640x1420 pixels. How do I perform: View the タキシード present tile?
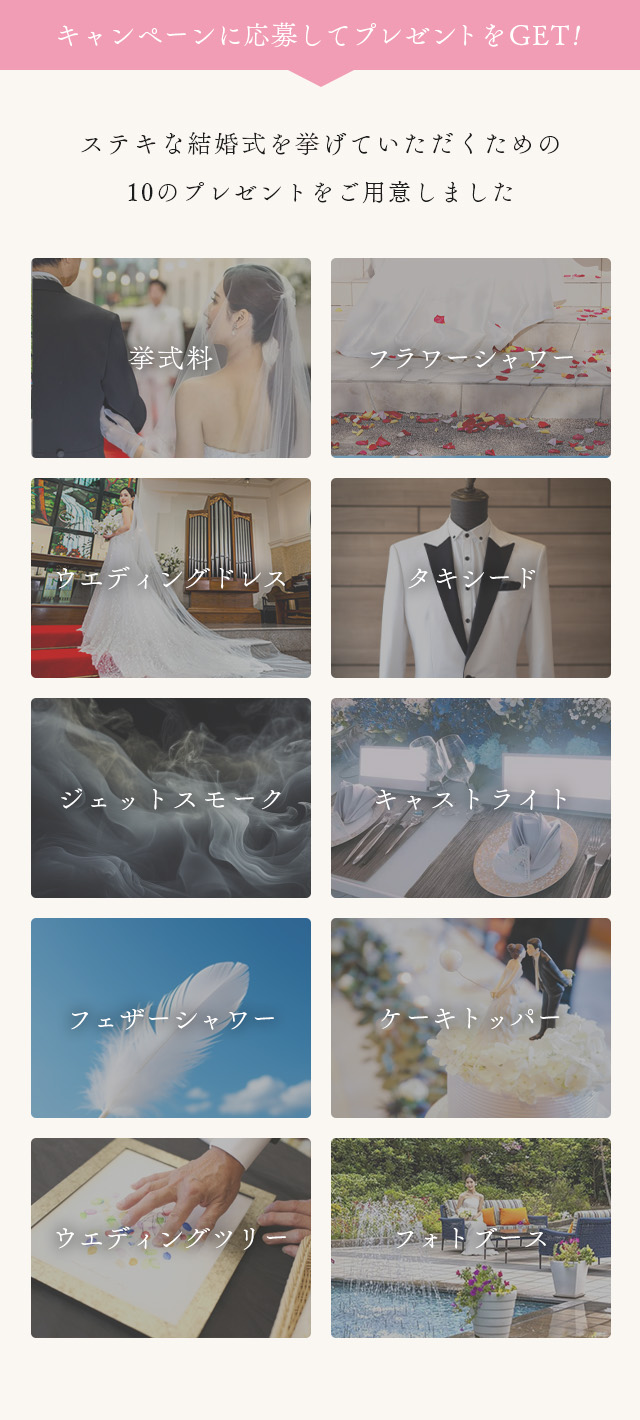pyautogui.click(x=471, y=578)
